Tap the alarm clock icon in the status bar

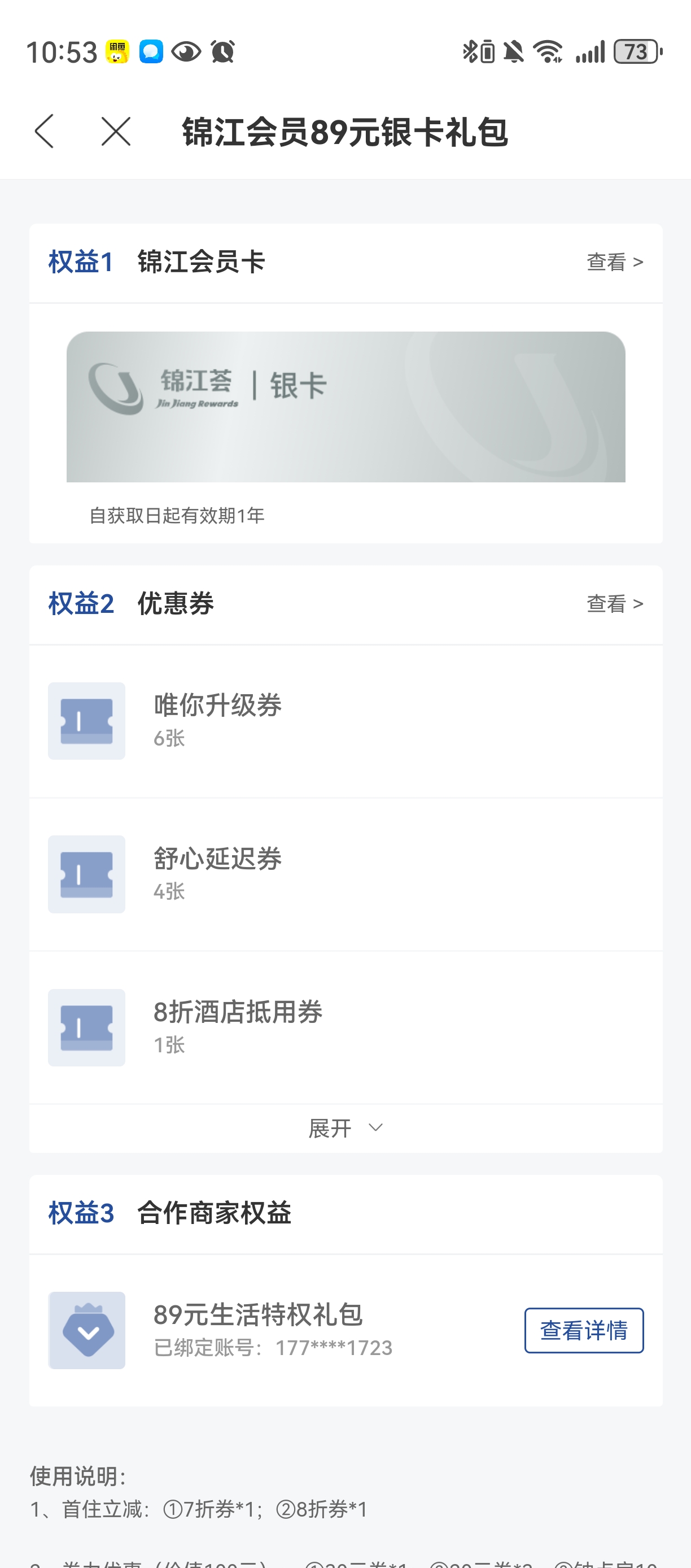(222, 52)
